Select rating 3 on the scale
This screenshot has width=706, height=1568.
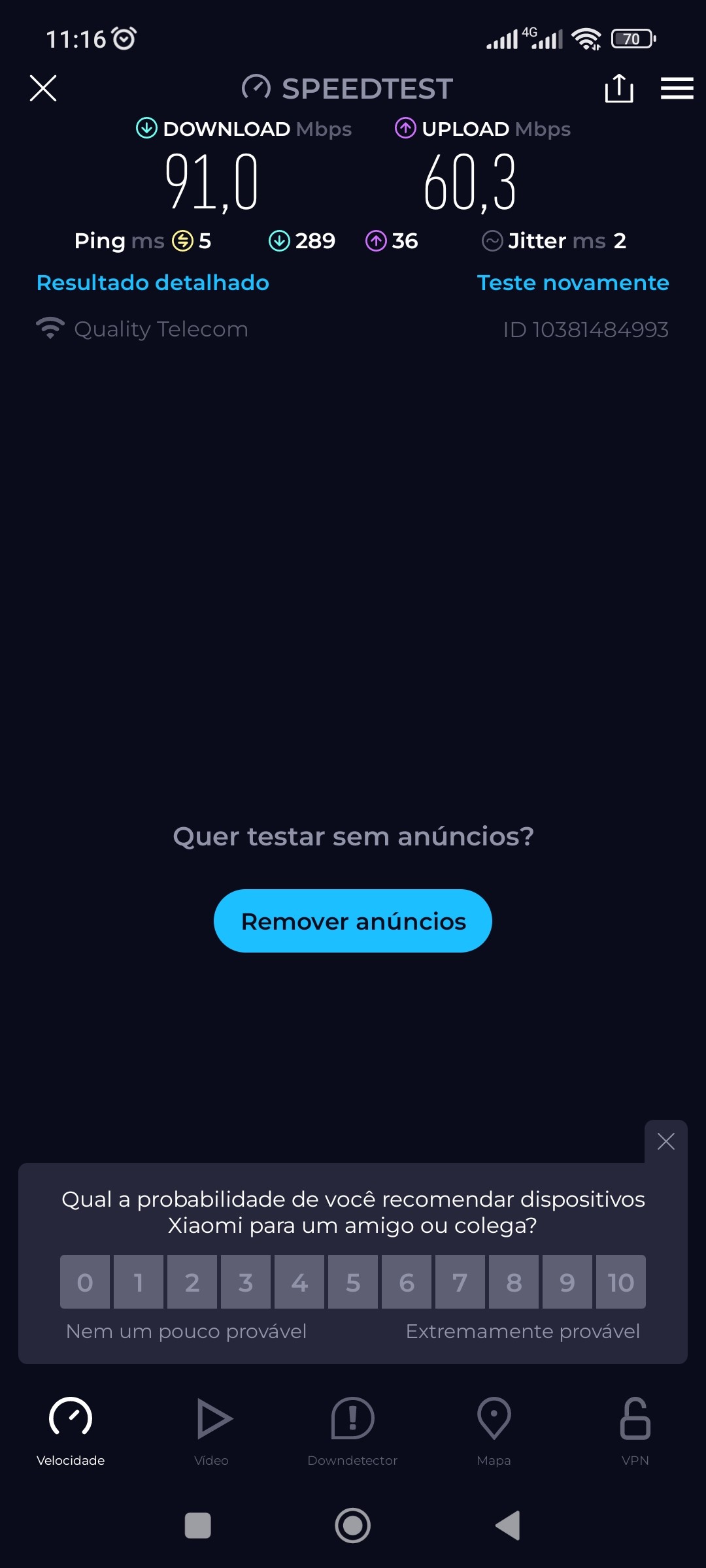[246, 1282]
